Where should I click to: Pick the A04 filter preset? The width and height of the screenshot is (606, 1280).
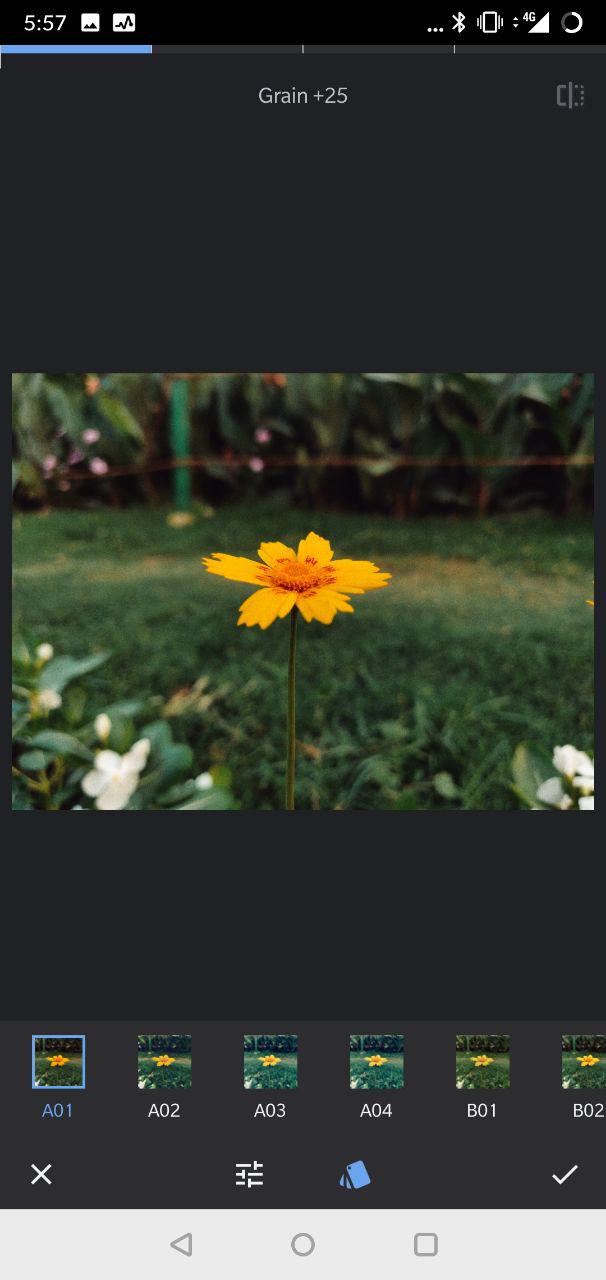(376, 1063)
